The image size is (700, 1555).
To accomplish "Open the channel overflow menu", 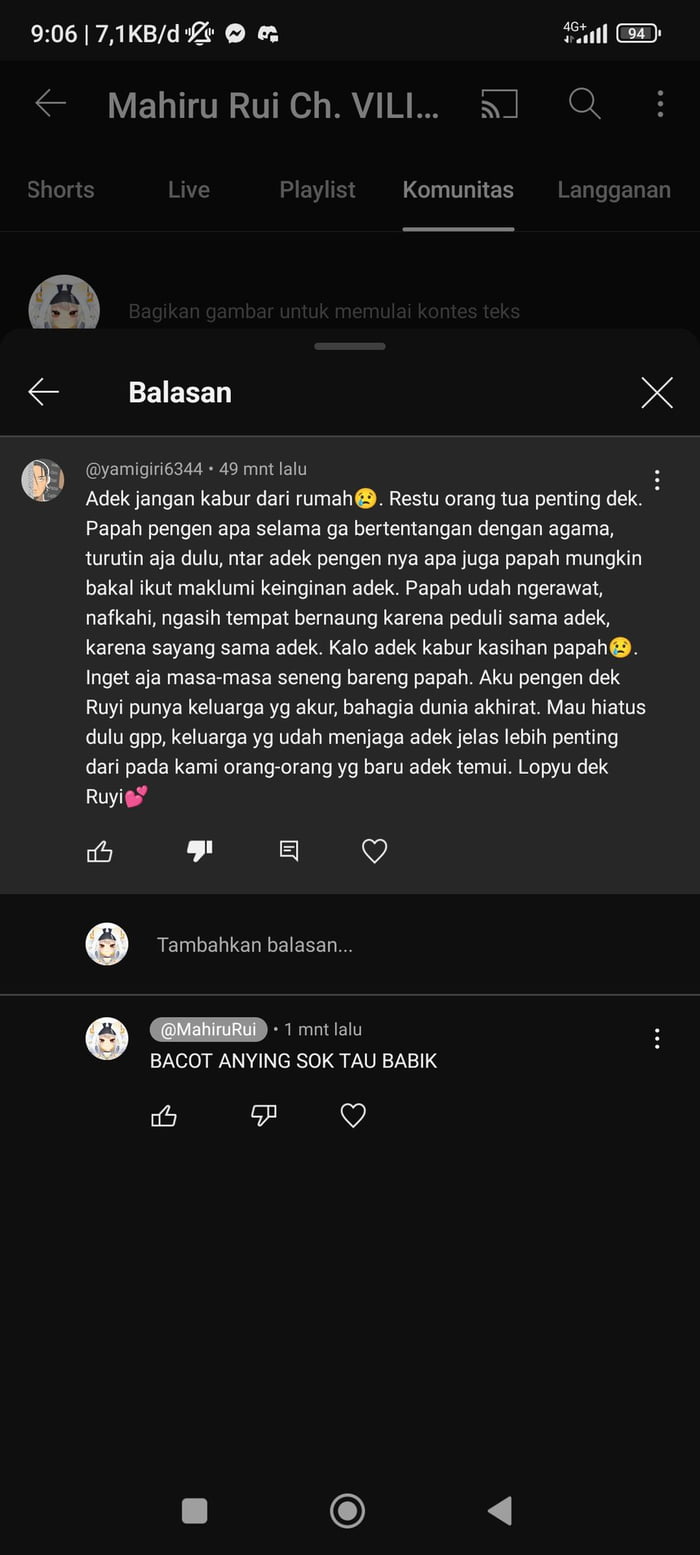I will point(660,103).
